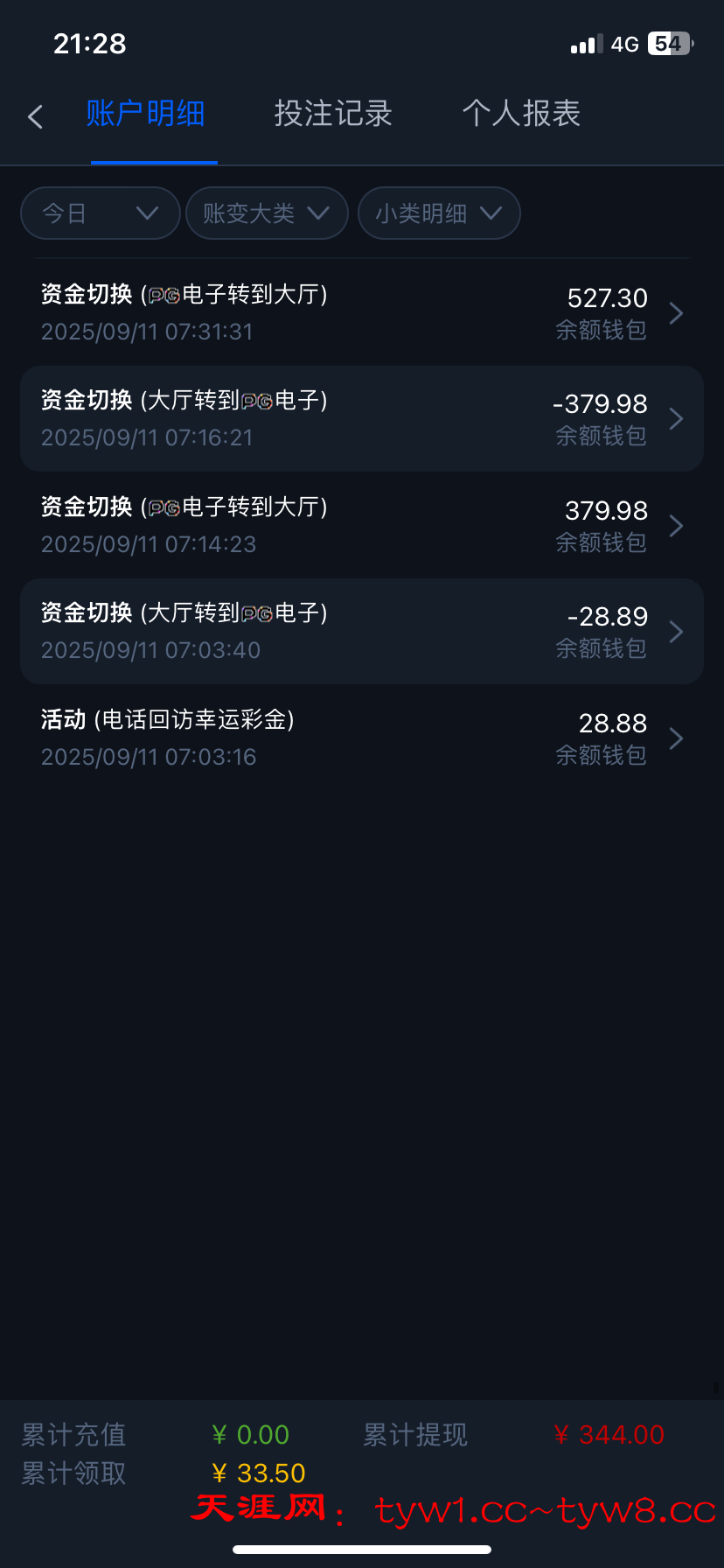
Task: Tap the PG logo on the 379.98 record
Action: click(166, 507)
